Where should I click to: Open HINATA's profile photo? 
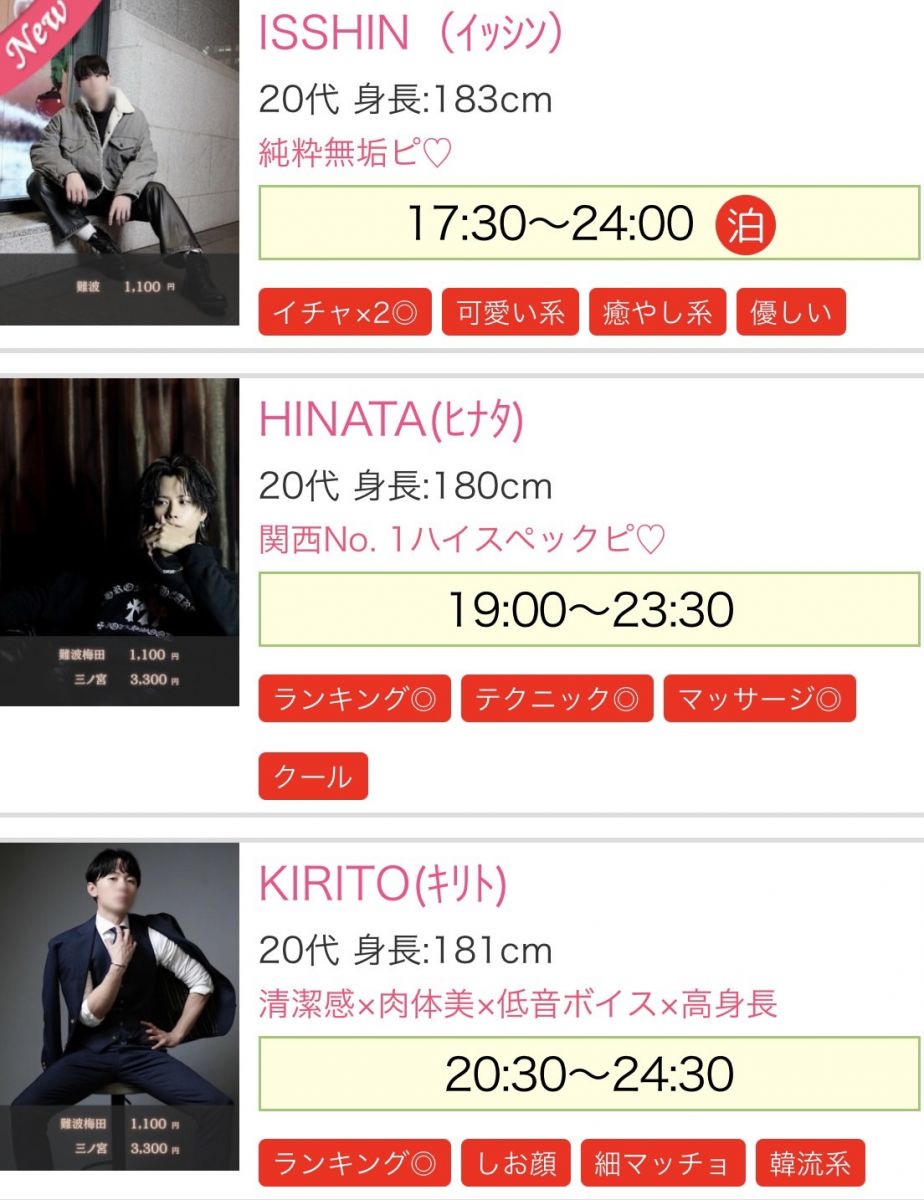pos(119,542)
